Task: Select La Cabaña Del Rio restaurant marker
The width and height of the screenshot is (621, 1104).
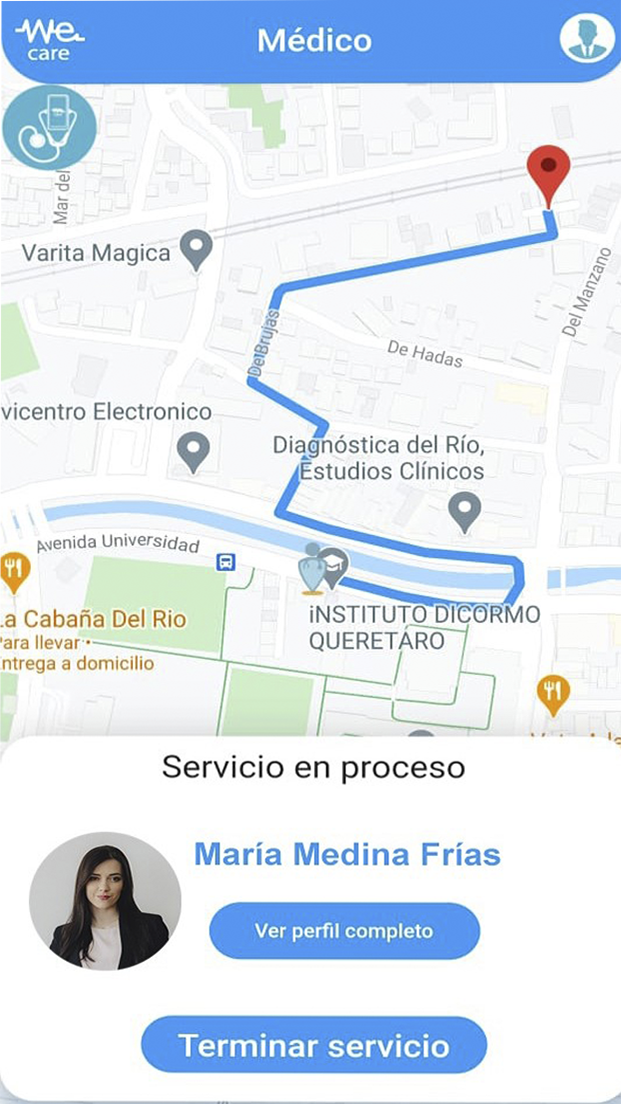Action: (14, 573)
